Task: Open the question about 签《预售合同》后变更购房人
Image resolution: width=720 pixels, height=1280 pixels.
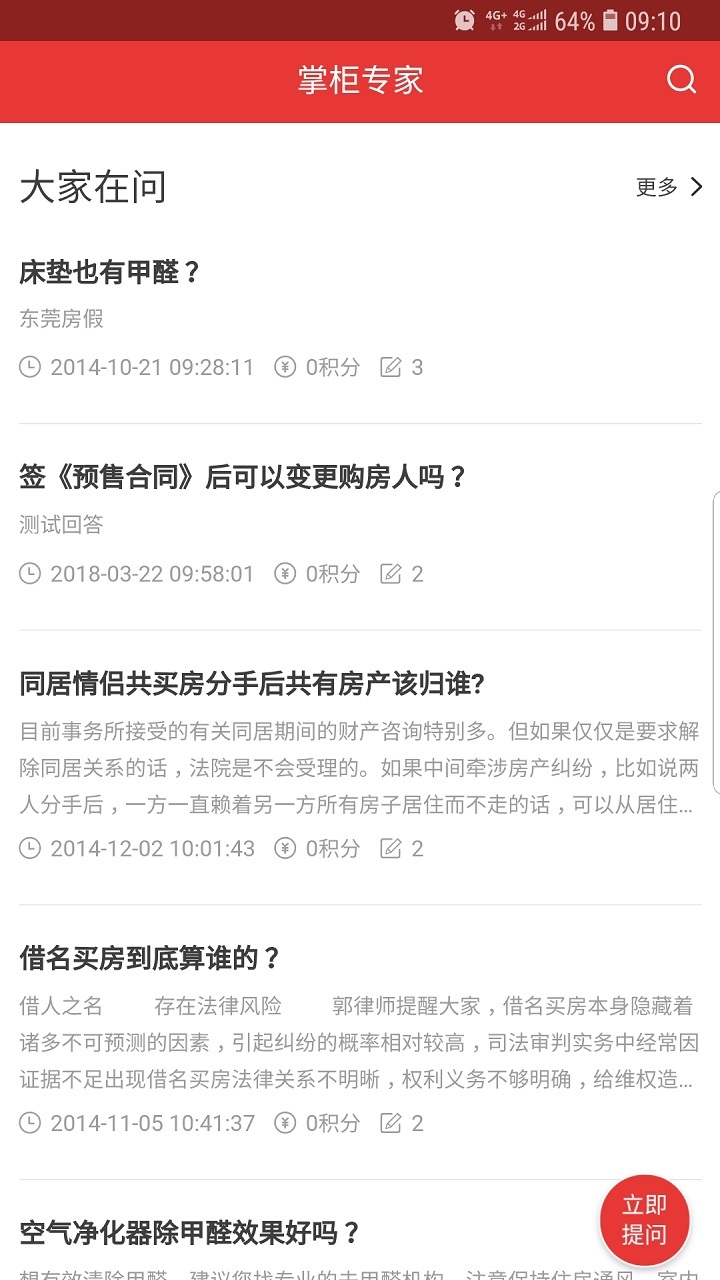Action: (243, 478)
